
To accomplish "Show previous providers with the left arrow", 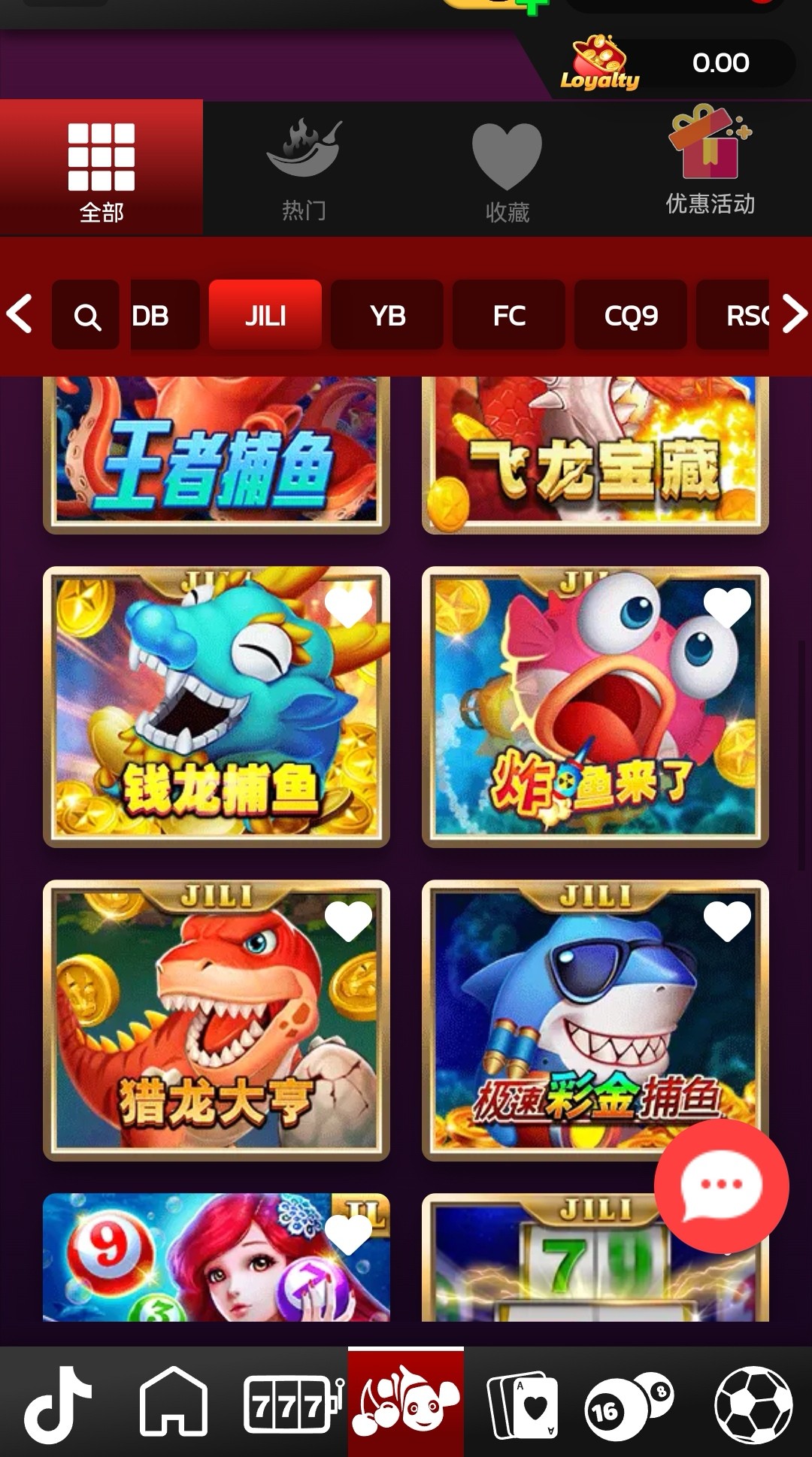I will [x=20, y=314].
